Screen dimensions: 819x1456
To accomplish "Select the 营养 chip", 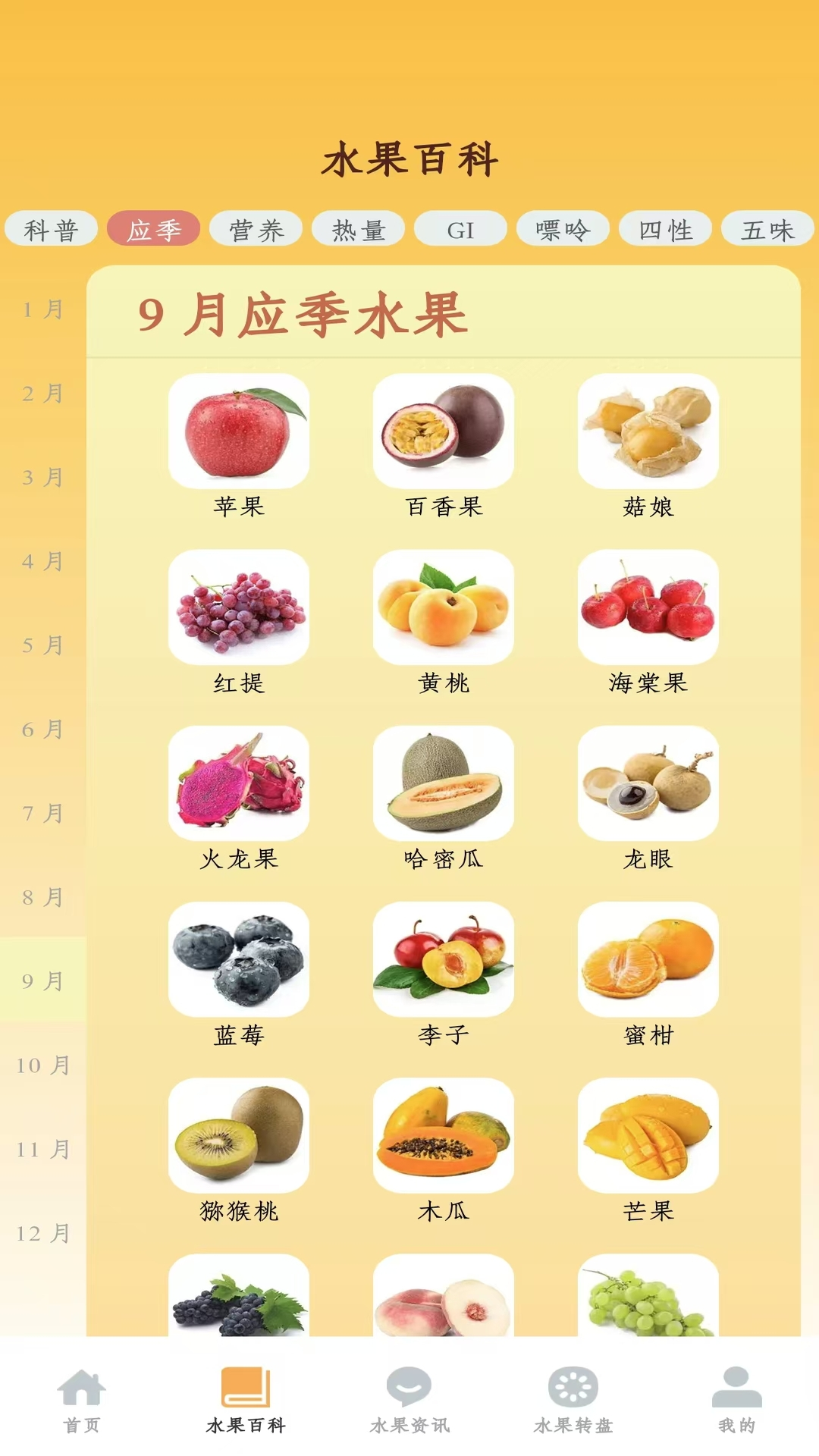I will tap(256, 229).
